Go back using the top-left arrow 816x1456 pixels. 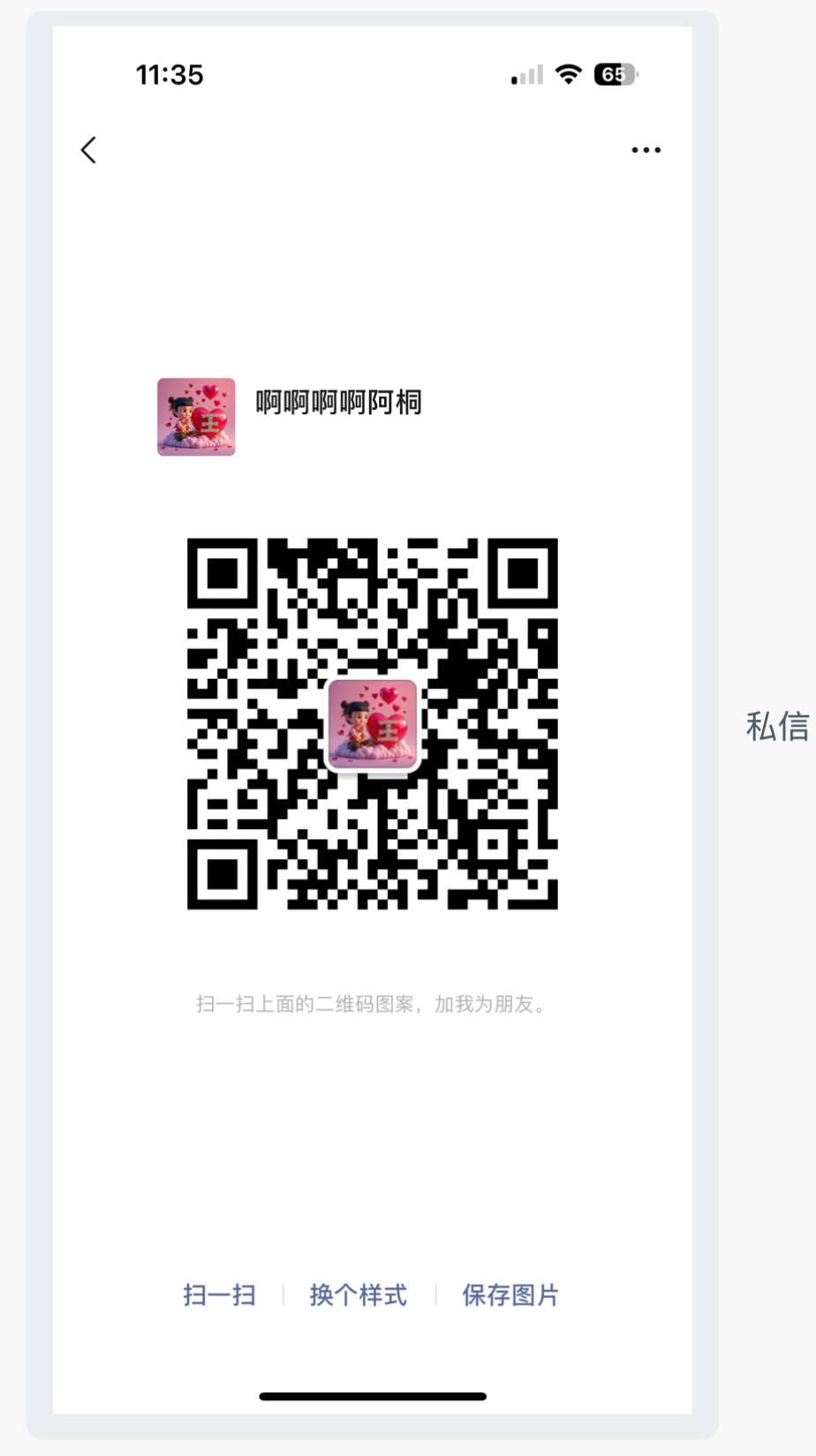coord(88,150)
